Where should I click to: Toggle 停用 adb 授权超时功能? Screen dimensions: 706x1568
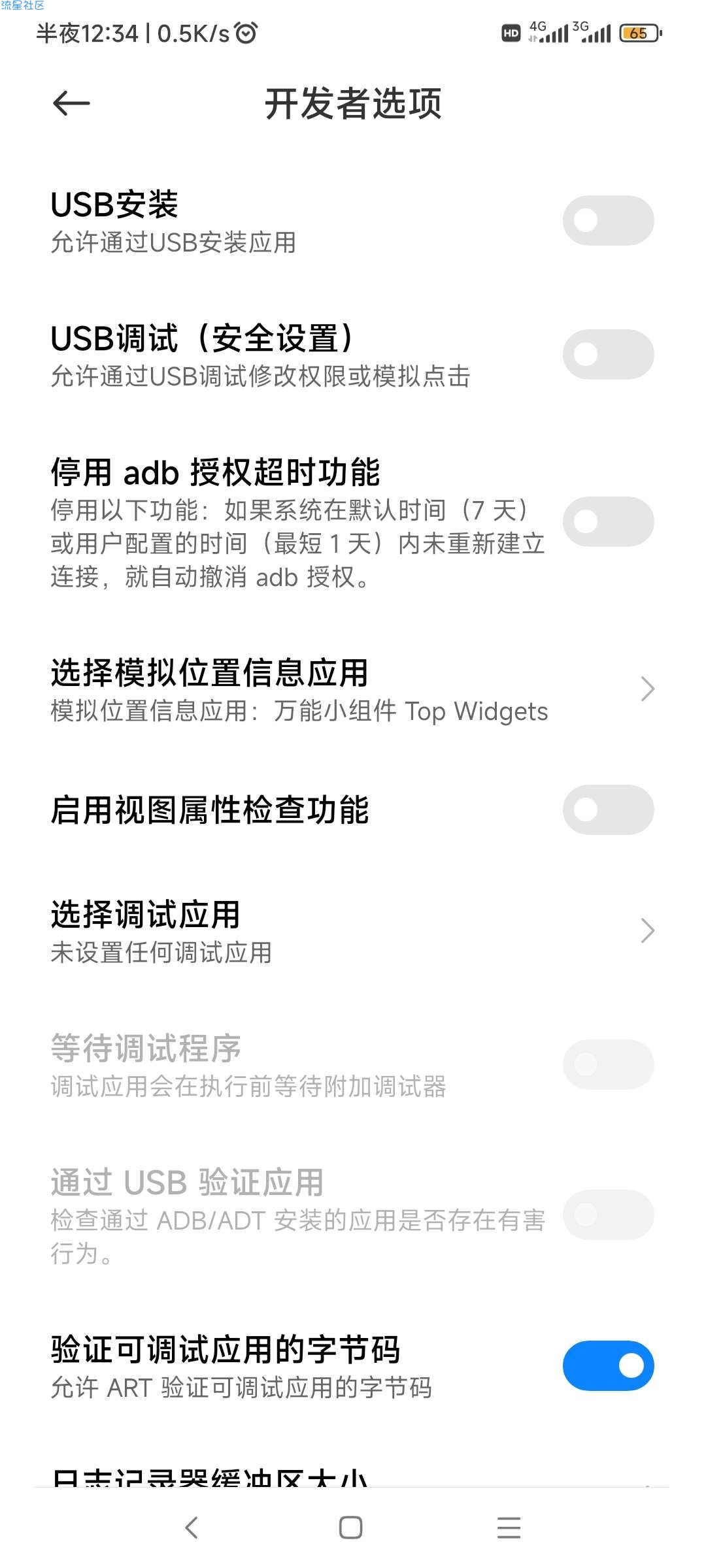click(x=608, y=521)
